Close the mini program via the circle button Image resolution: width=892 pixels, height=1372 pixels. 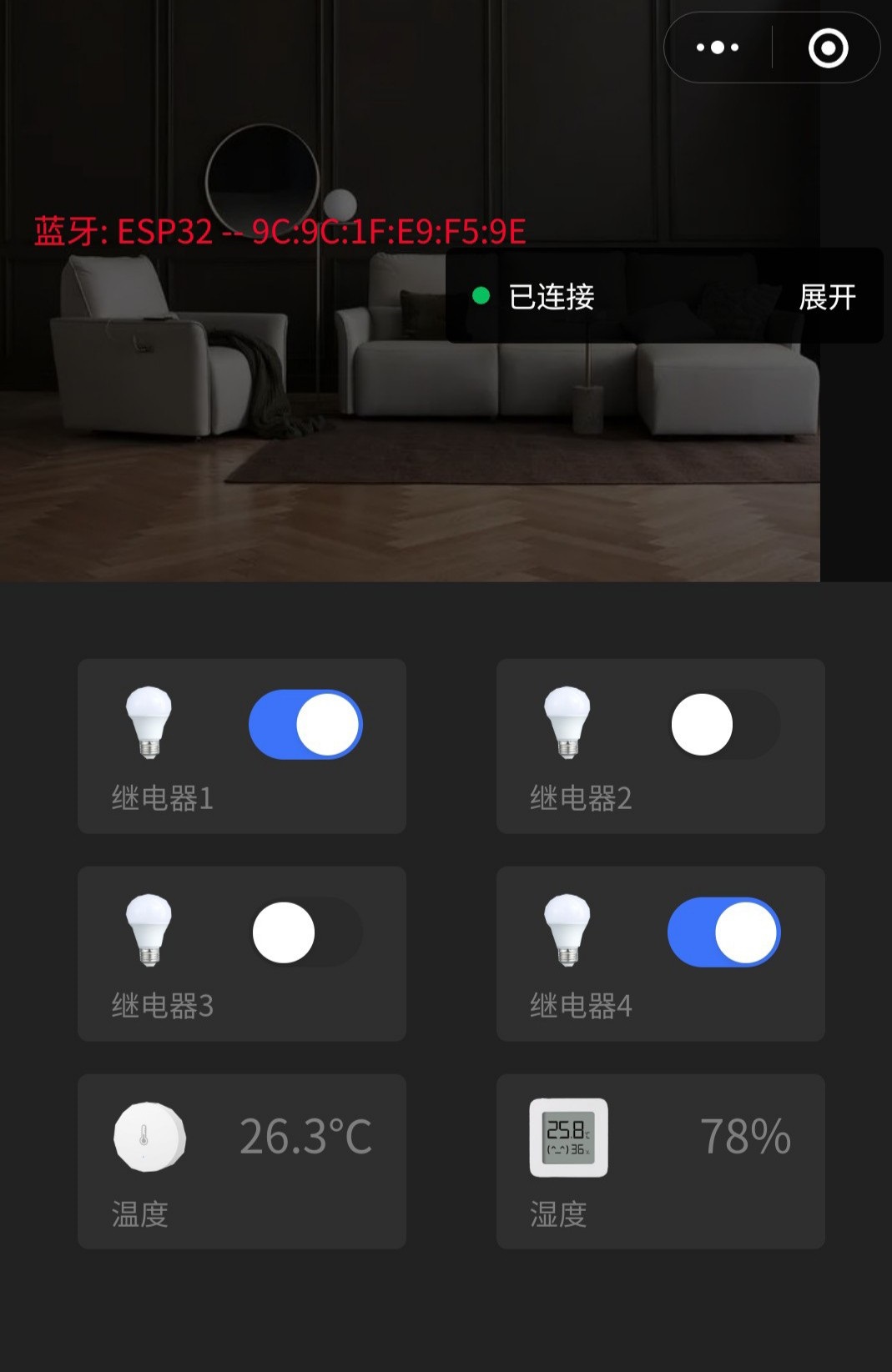(828, 48)
